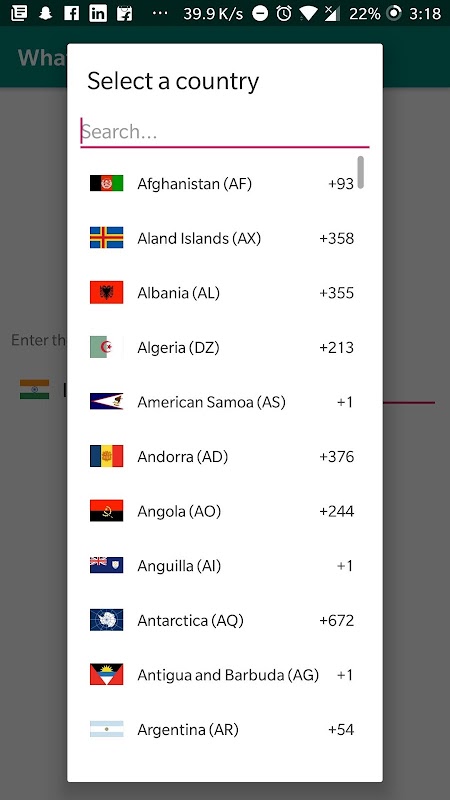
Task: Pick Albania (AL) from the list
Action: click(x=222, y=292)
